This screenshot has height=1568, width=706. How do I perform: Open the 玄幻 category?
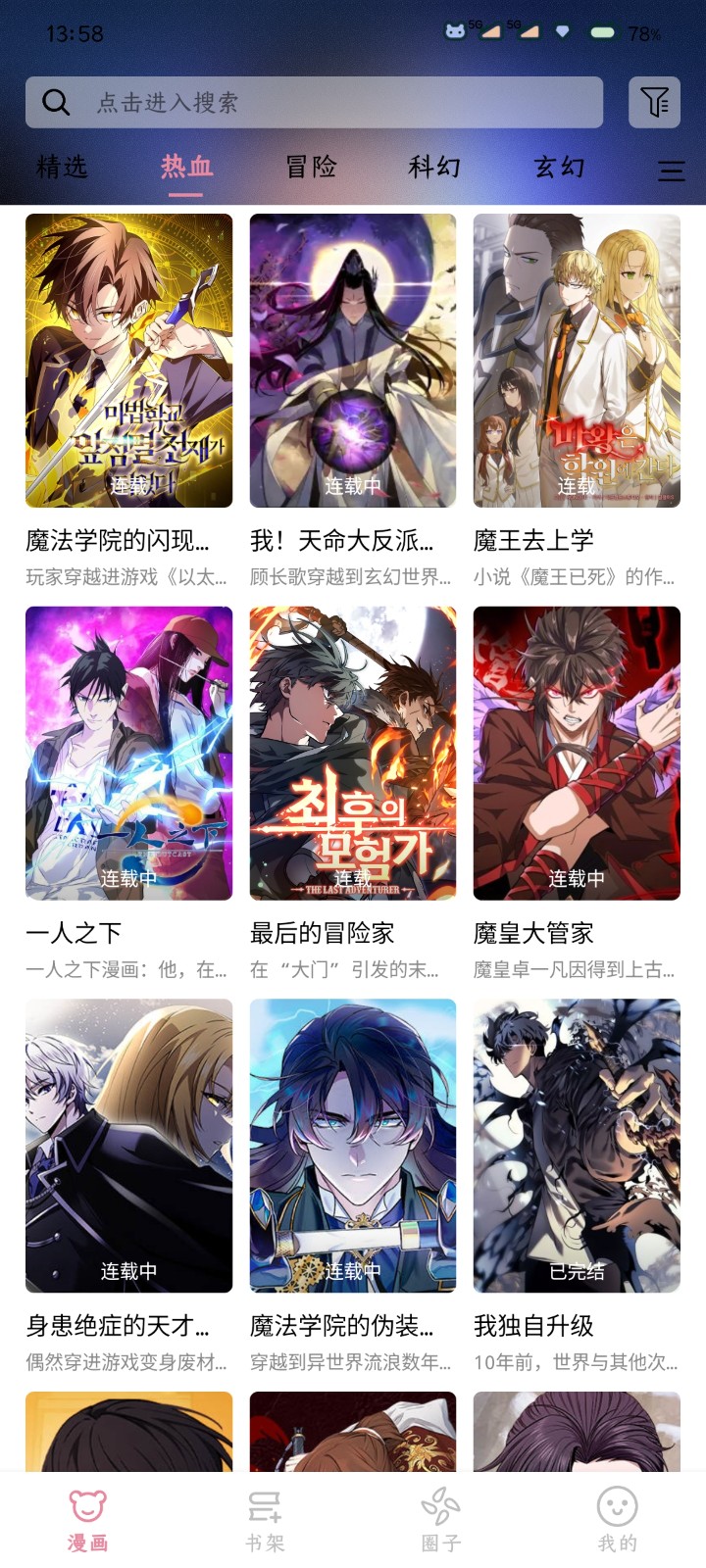(561, 169)
